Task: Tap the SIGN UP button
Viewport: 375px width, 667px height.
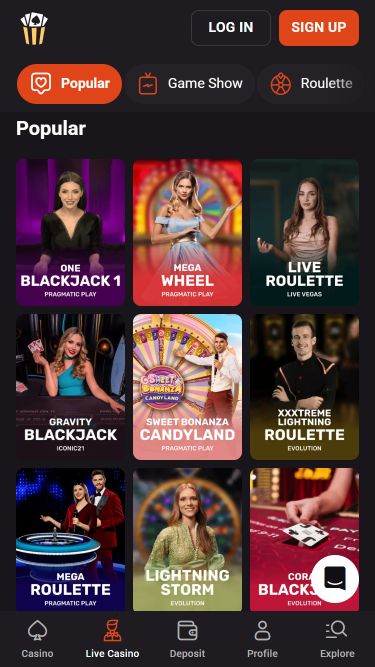Action: point(319,28)
